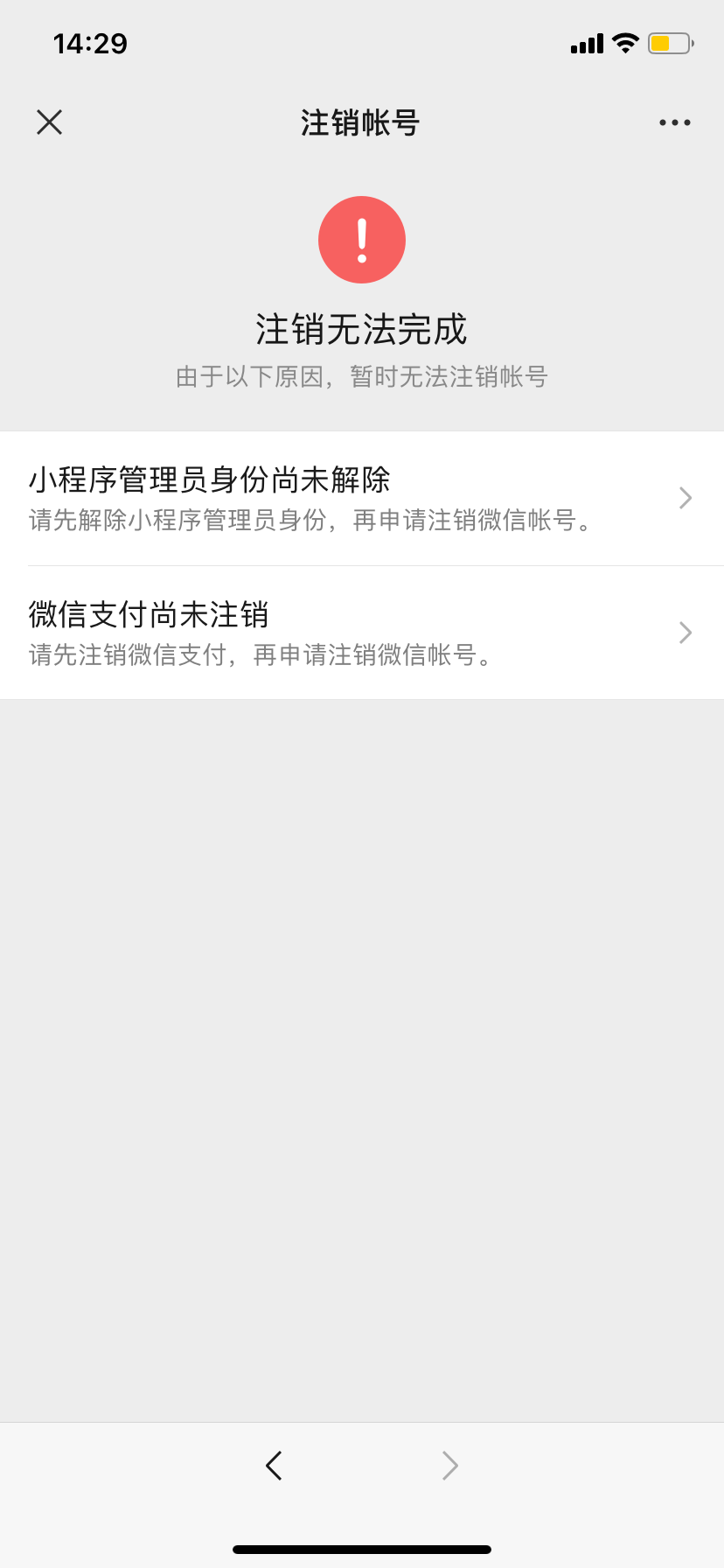Image resolution: width=724 pixels, height=1568 pixels.
Task: Open the three-dot more options menu
Action: (x=675, y=122)
